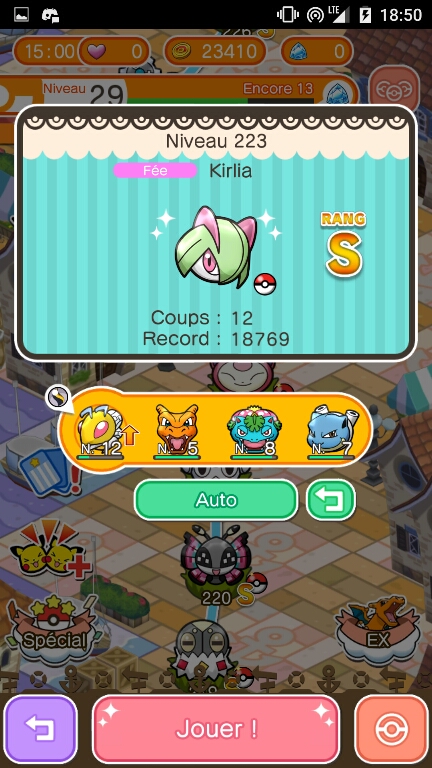Start the level with Jouer !
432x768 pixels.
pyautogui.click(x=216, y=729)
